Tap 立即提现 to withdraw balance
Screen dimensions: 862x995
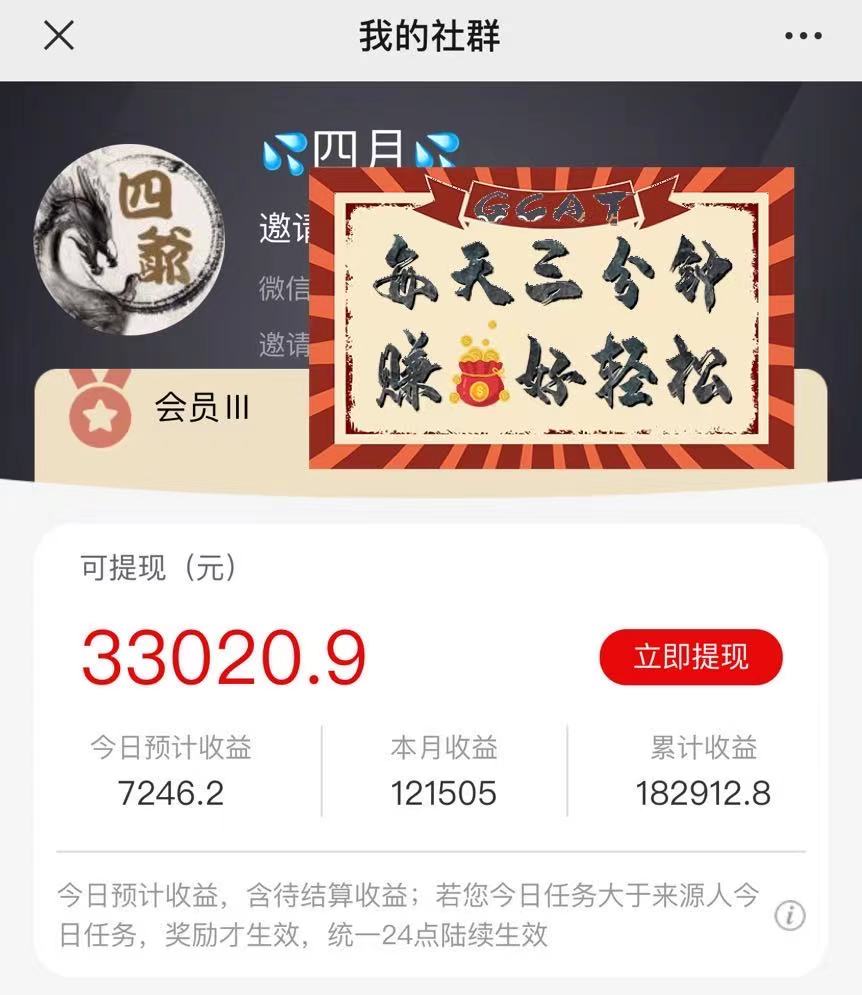pos(690,657)
